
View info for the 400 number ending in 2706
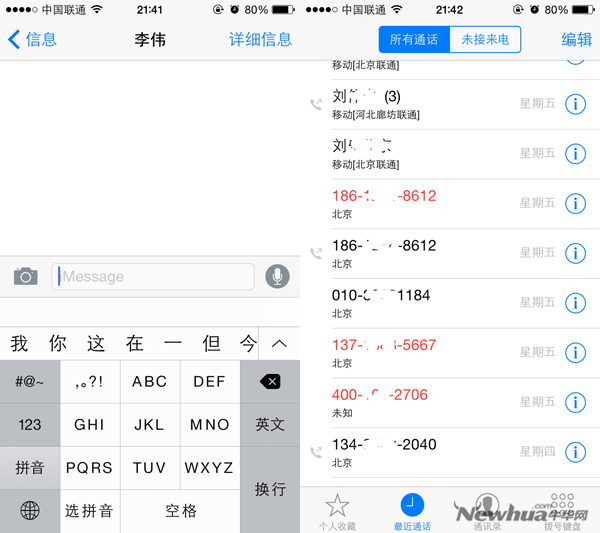click(575, 402)
